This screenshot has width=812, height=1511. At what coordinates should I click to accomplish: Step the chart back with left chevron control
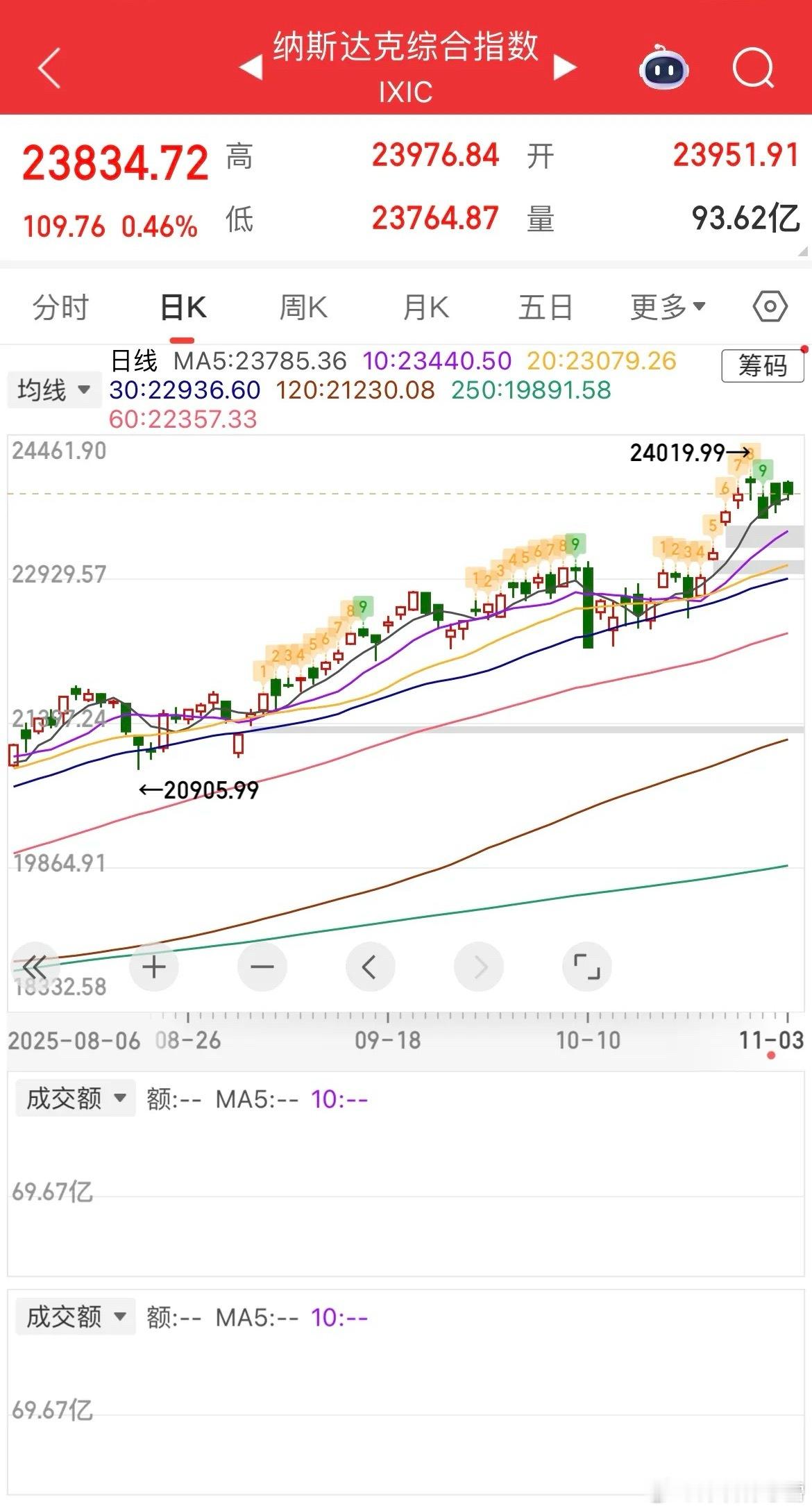click(x=371, y=967)
